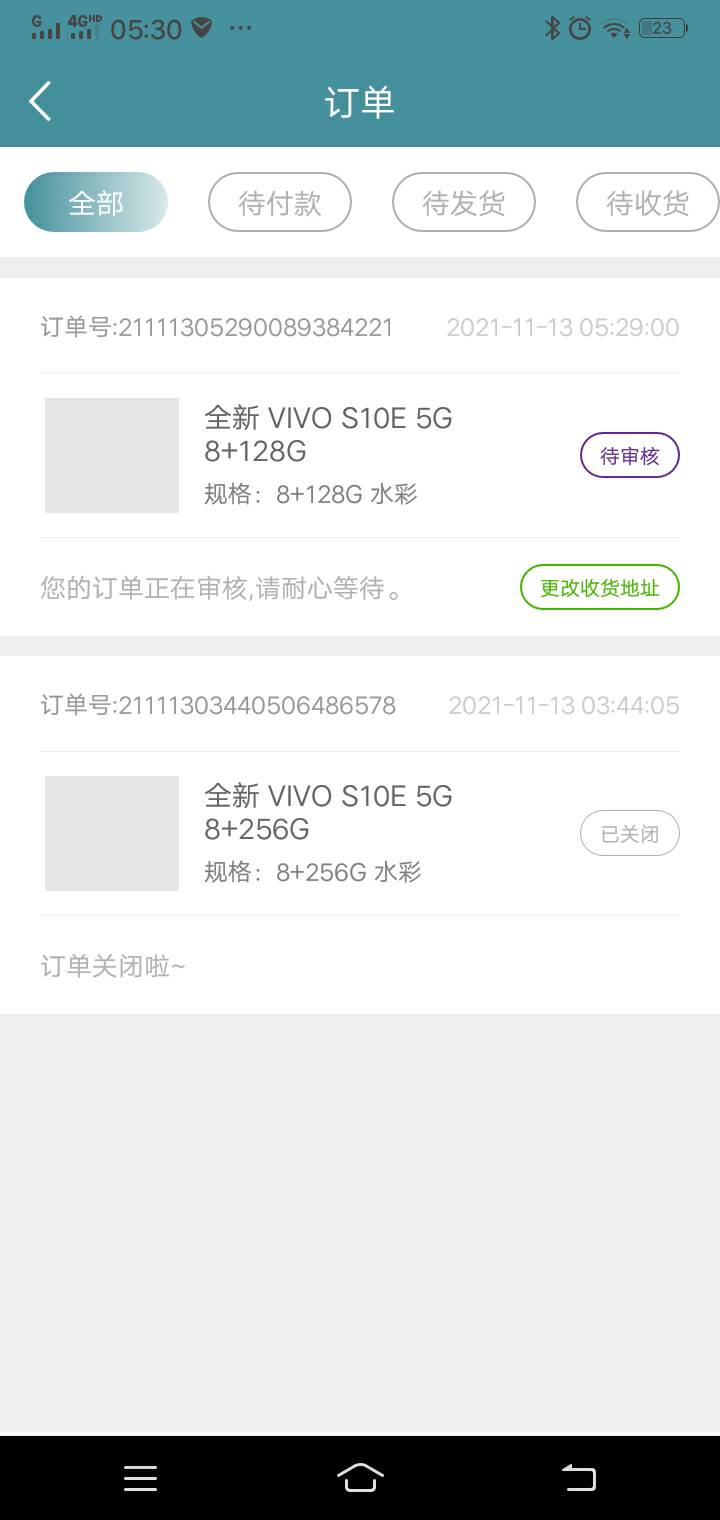Select the 全部 orders tab
Image resolution: width=720 pixels, height=1520 pixels.
[x=96, y=203]
